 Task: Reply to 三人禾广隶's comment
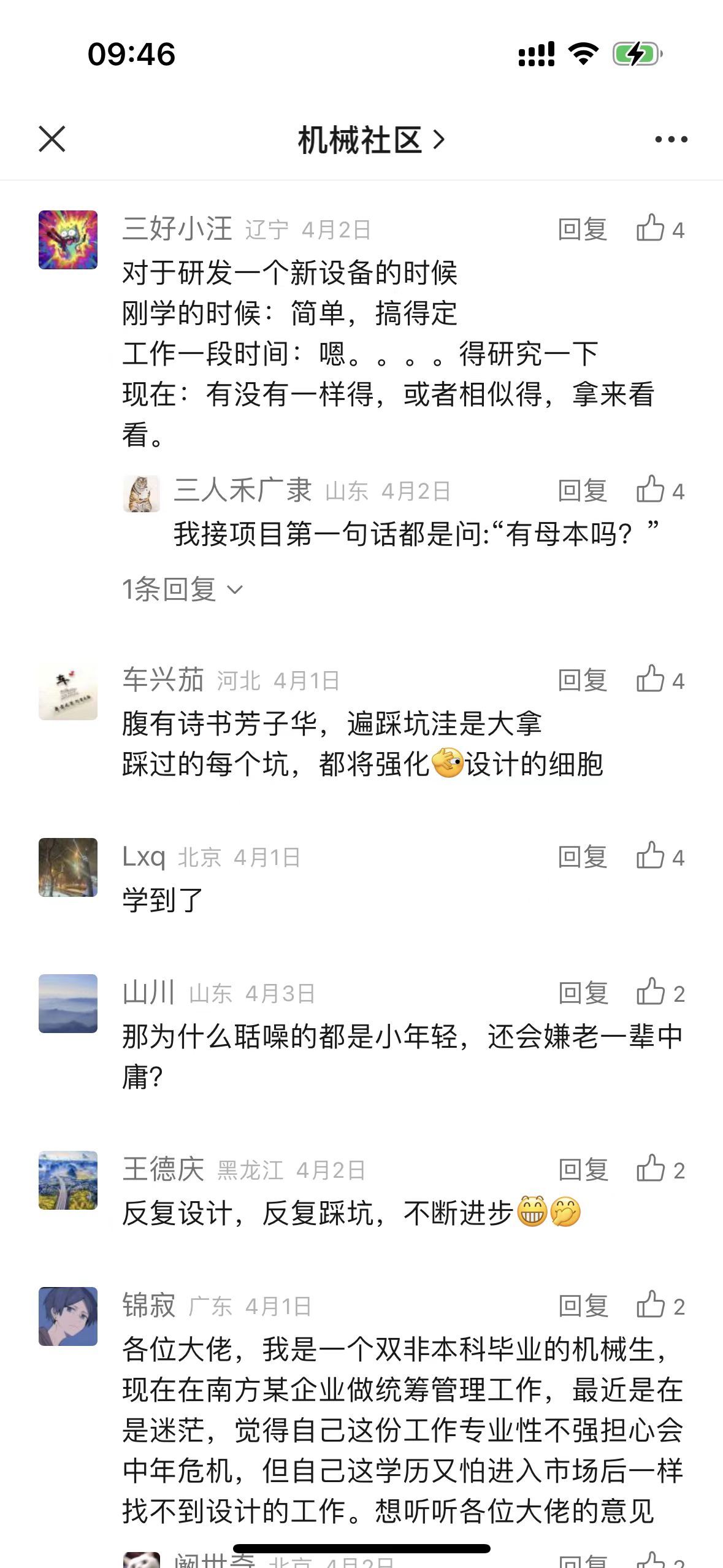pos(582,491)
